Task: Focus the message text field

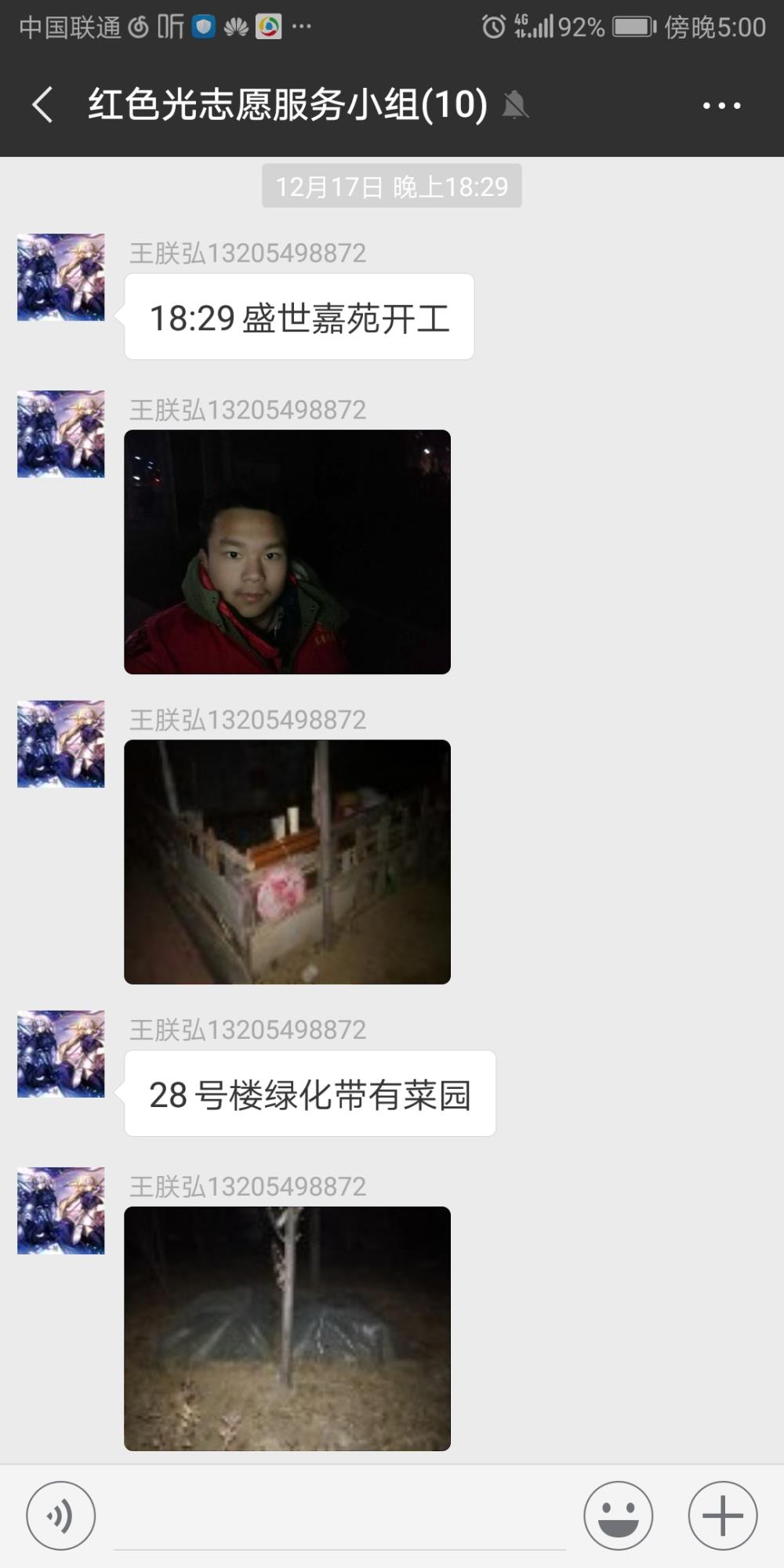Action: tap(339, 1517)
